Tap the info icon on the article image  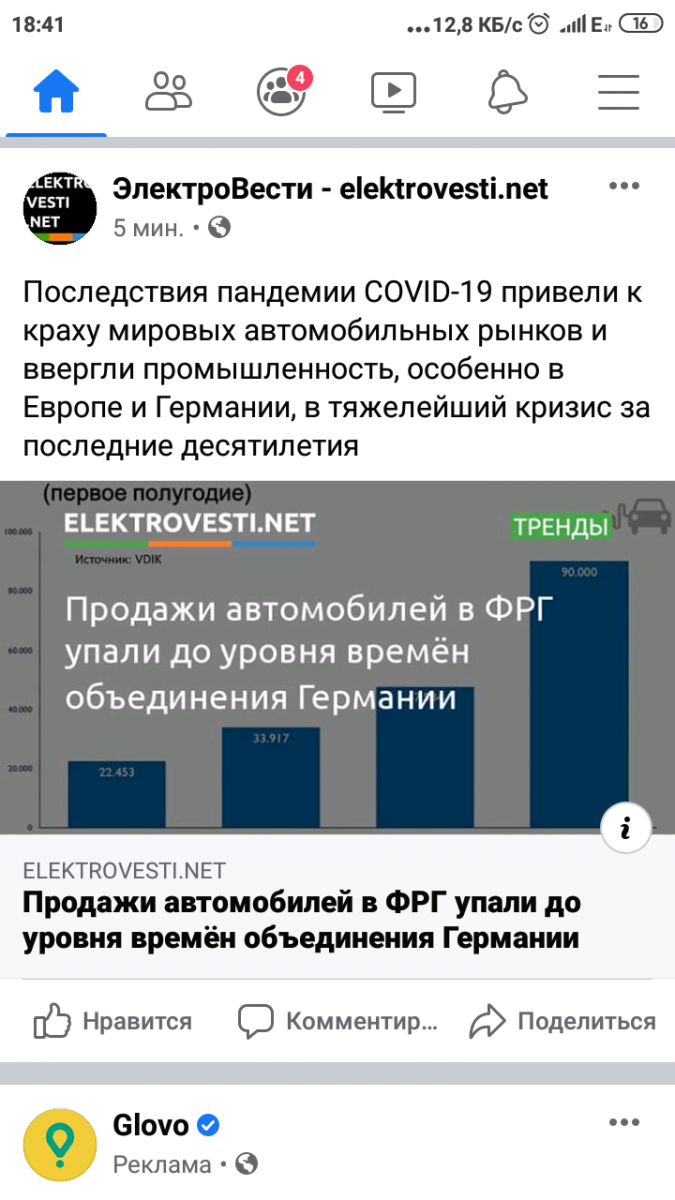click(626, 828)
